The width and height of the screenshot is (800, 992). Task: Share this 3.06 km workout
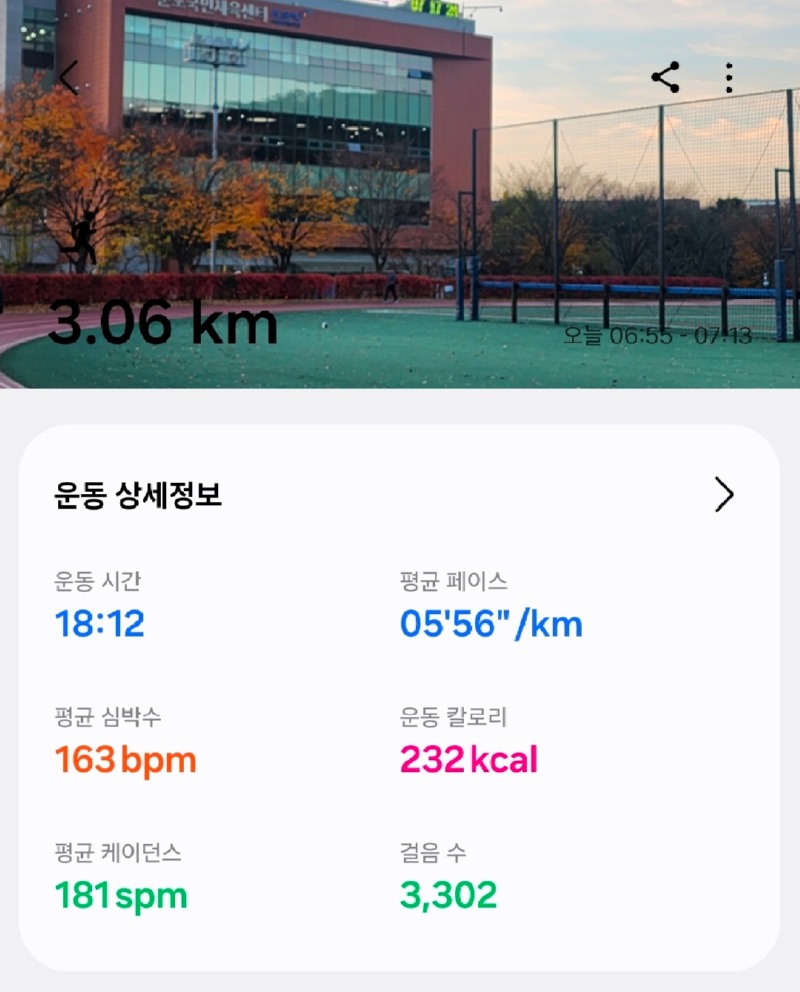[x=665, y=78]
